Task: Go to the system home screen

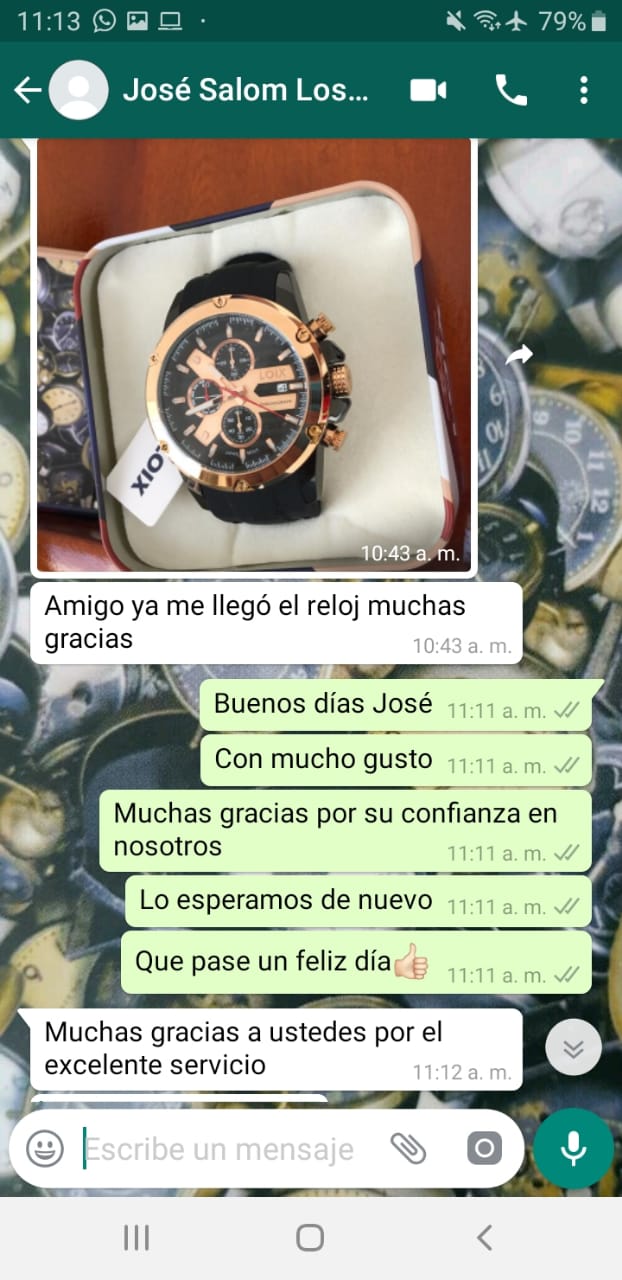Action: coord(310,1238)
